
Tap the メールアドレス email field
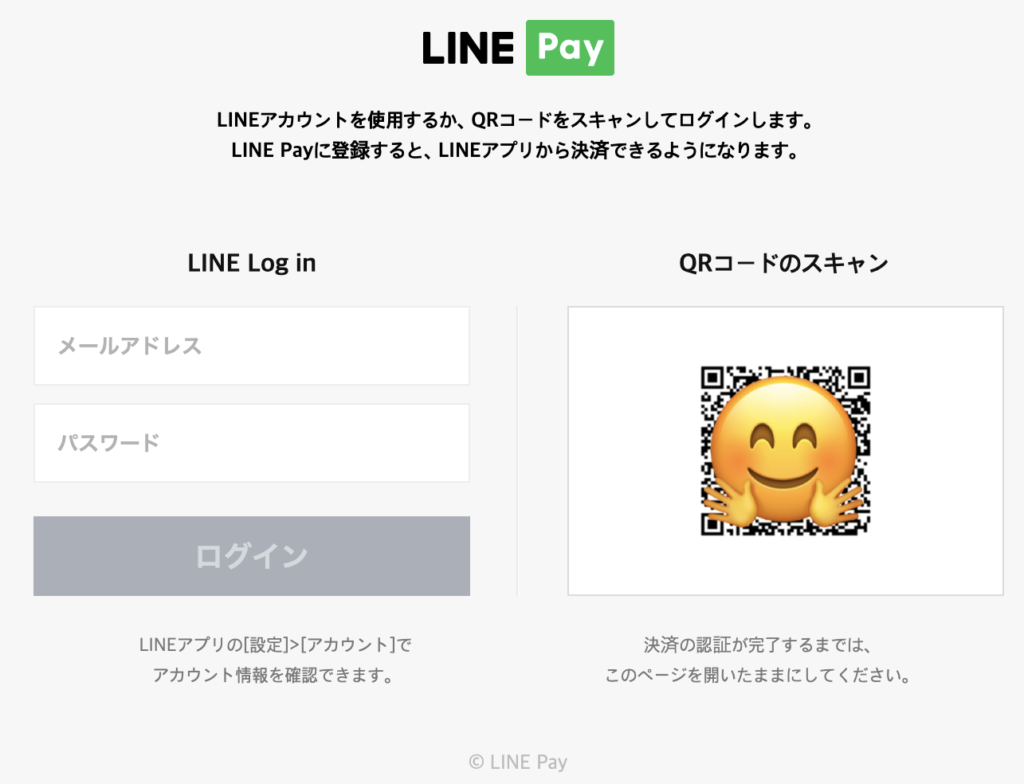pyautogui.click(x=251, y=346)
